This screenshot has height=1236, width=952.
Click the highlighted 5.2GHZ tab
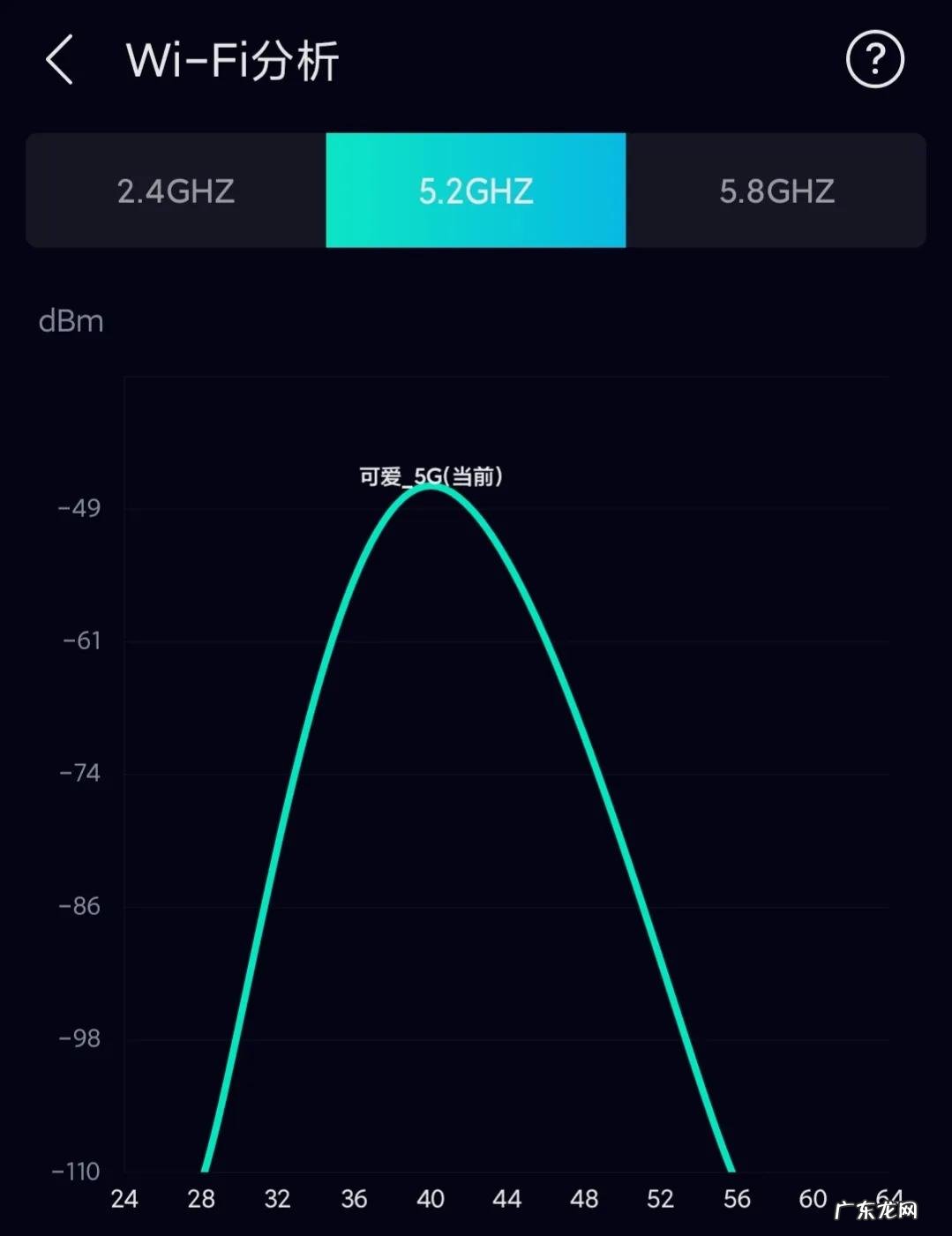click(x=476, y=190)
